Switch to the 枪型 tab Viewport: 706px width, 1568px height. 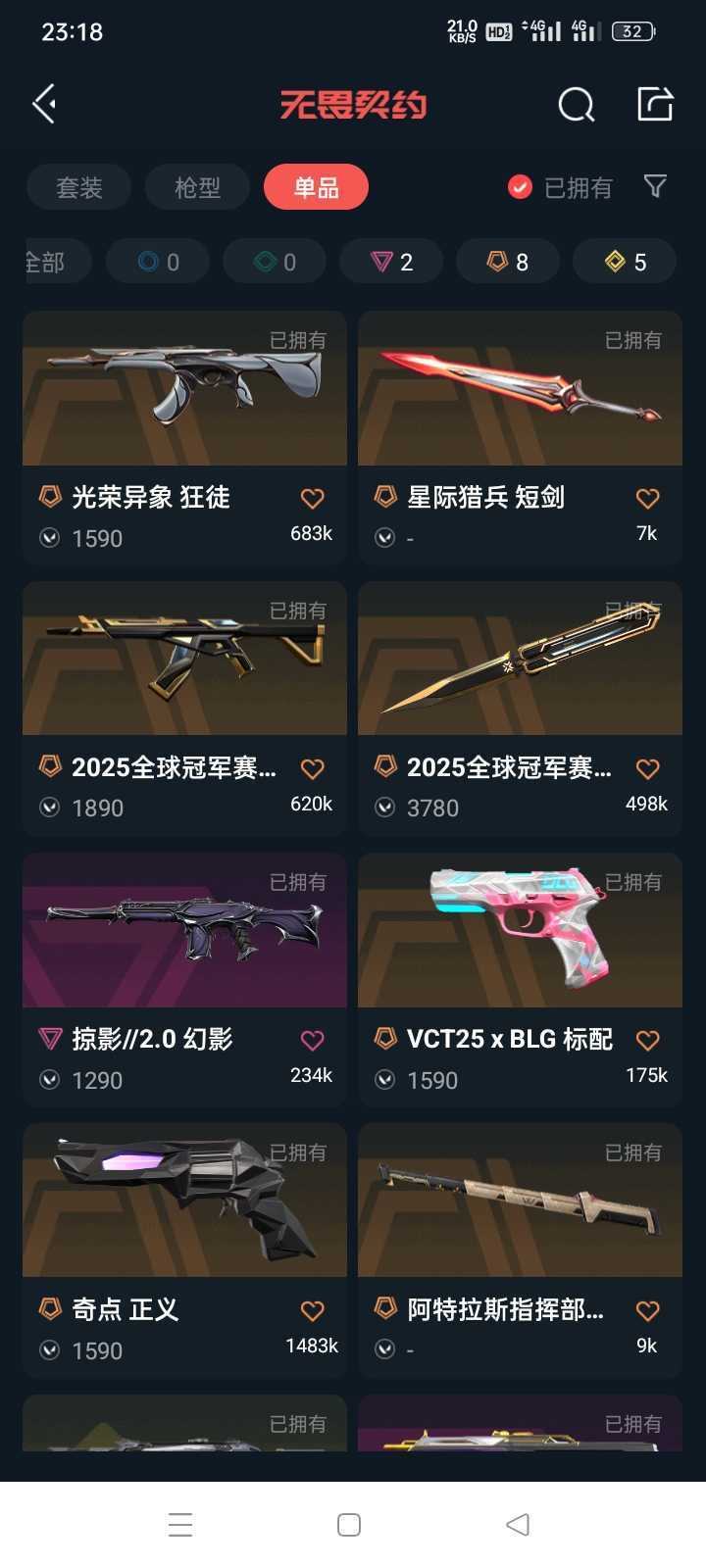tap(197, 187)
